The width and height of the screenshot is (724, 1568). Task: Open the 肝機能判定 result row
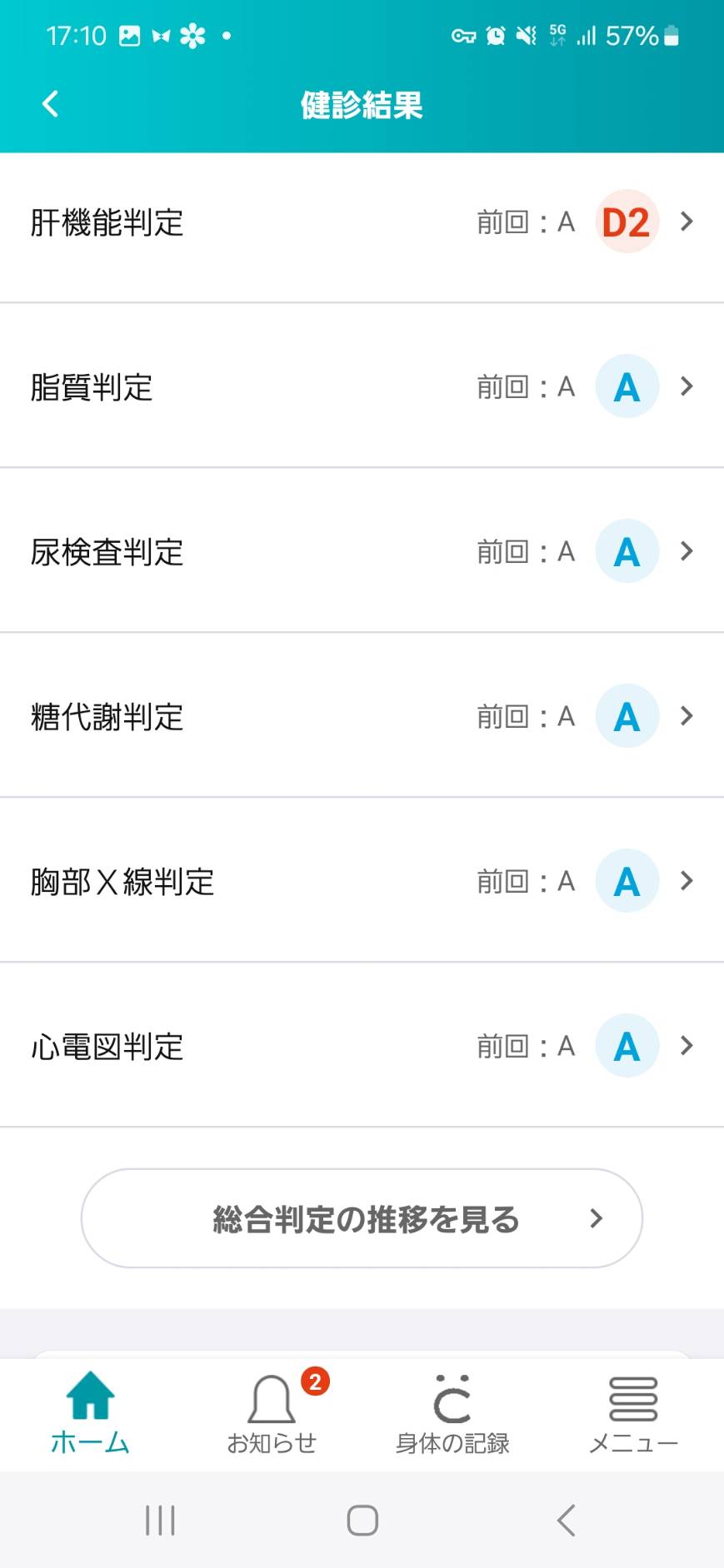[362, 222]
